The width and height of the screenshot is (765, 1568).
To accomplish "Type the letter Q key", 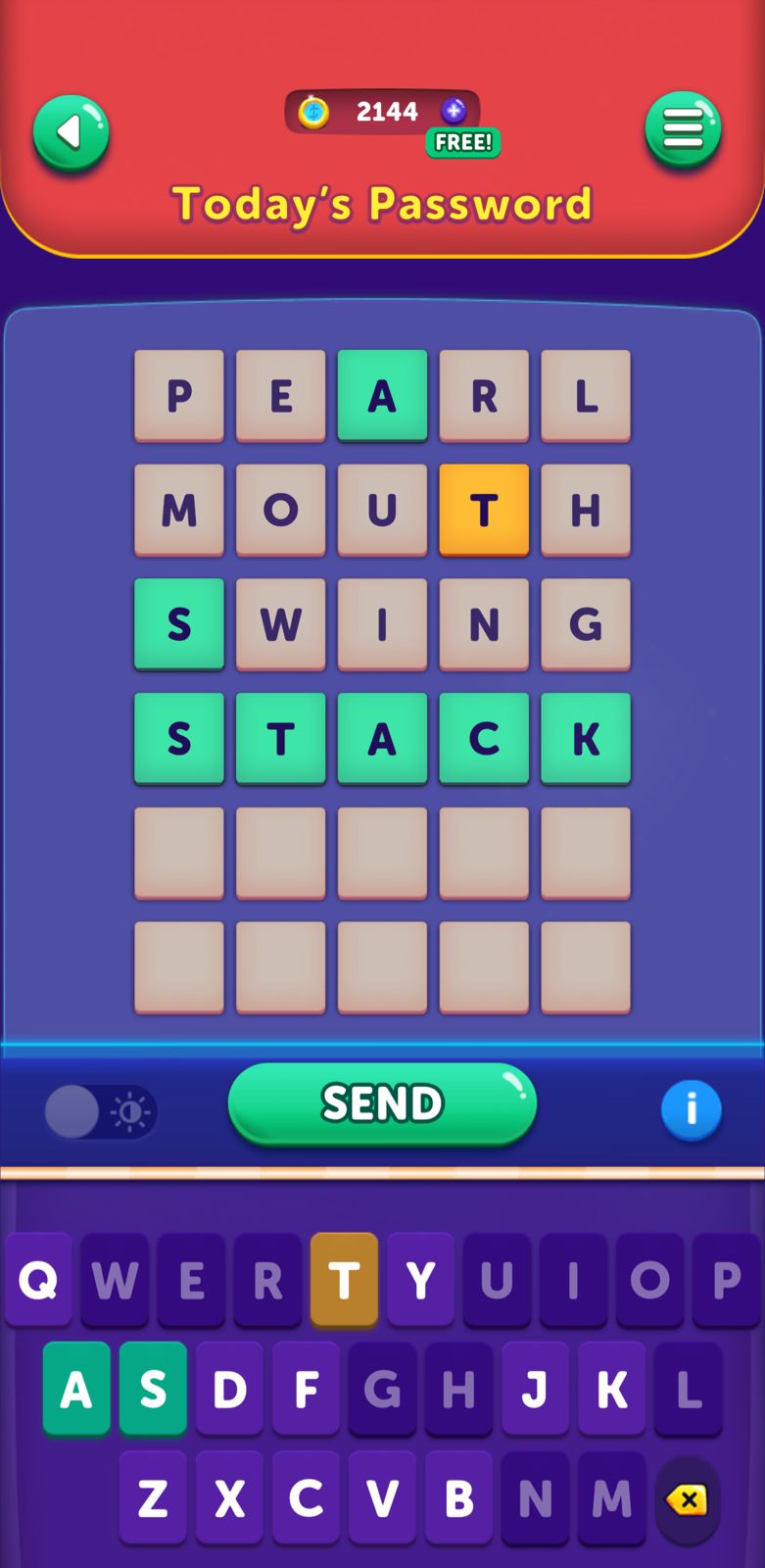I will point(38,1279).
